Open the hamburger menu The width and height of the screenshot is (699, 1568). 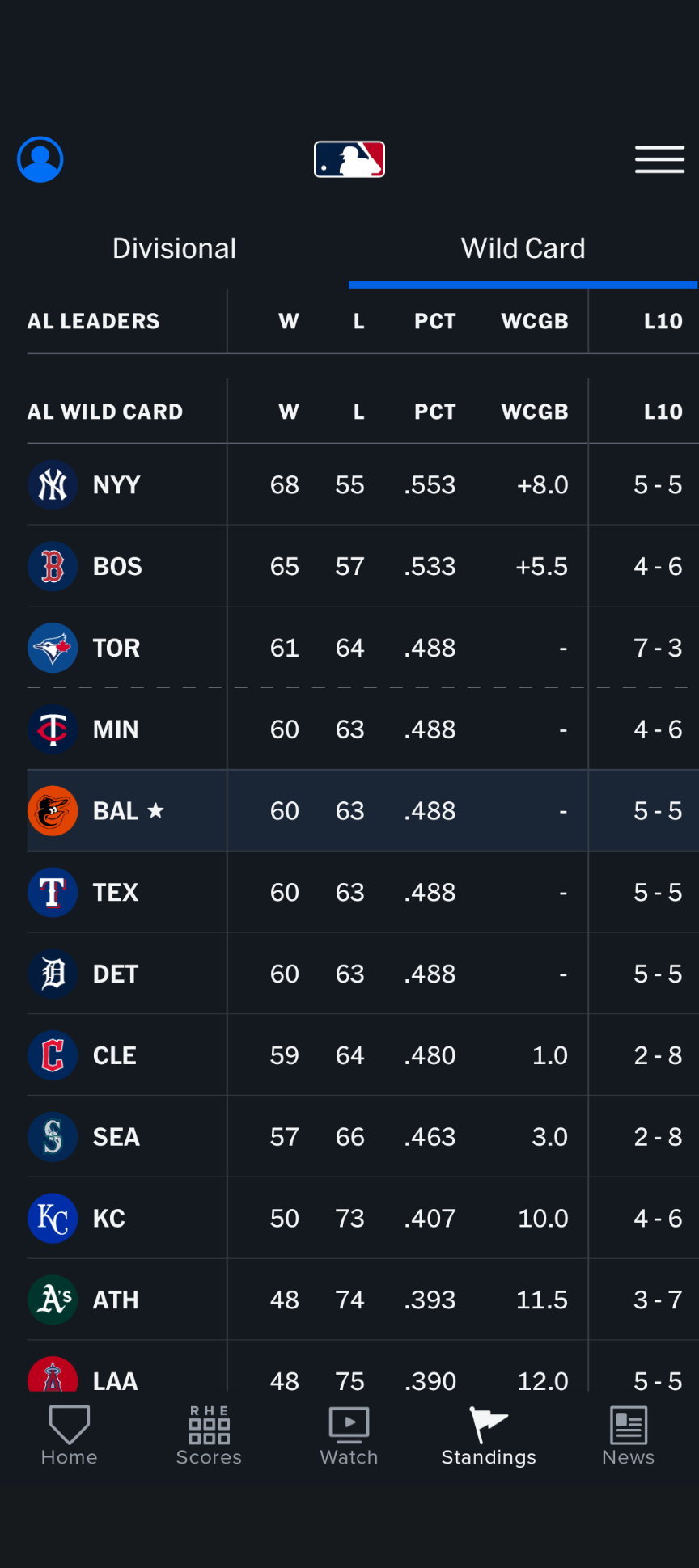tap(659, 159)
